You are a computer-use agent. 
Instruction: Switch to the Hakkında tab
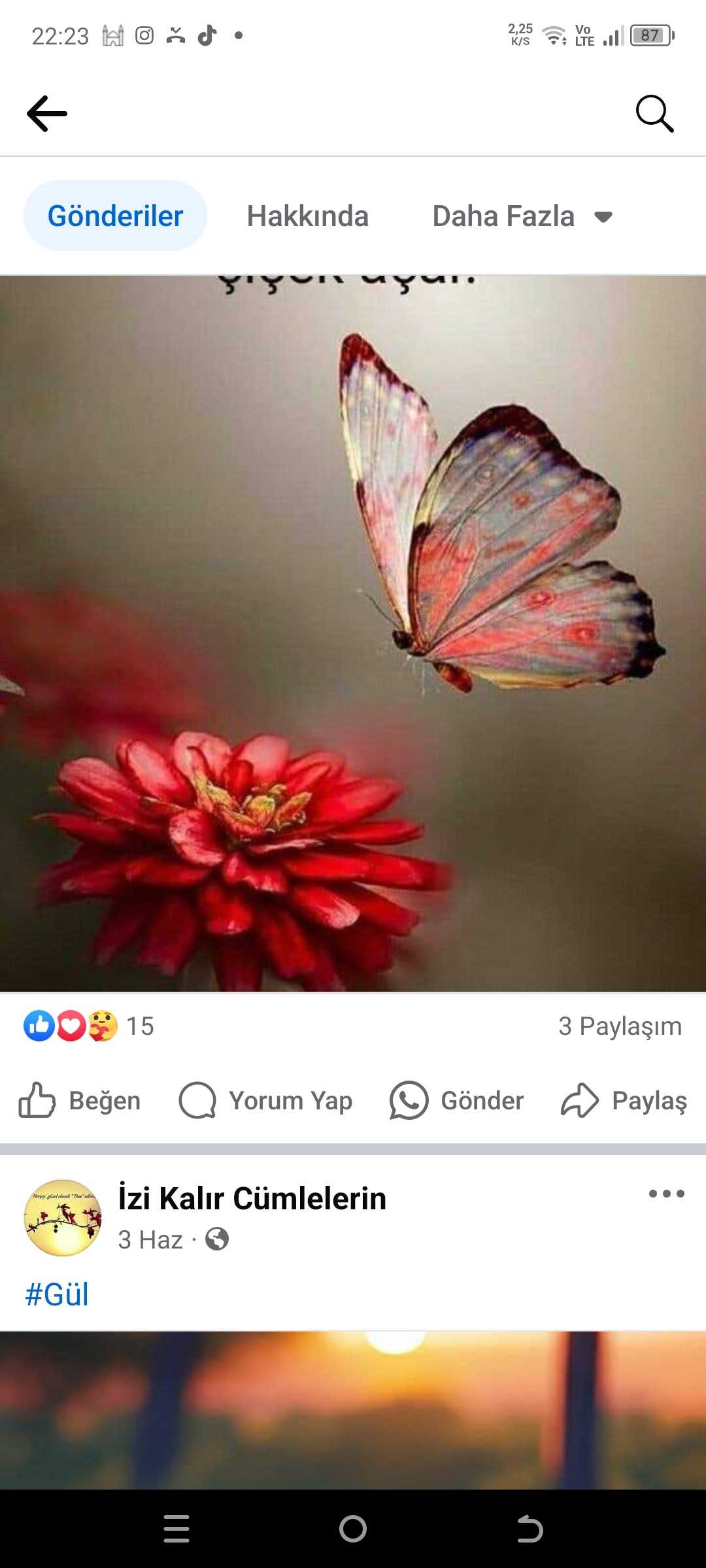307,216
